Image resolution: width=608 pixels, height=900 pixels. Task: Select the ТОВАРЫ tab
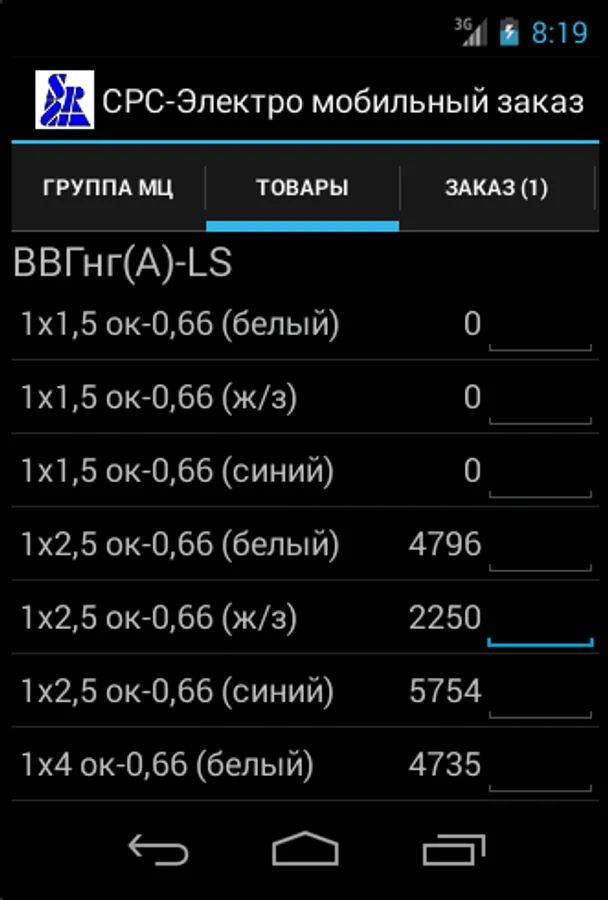click(302, 188)
